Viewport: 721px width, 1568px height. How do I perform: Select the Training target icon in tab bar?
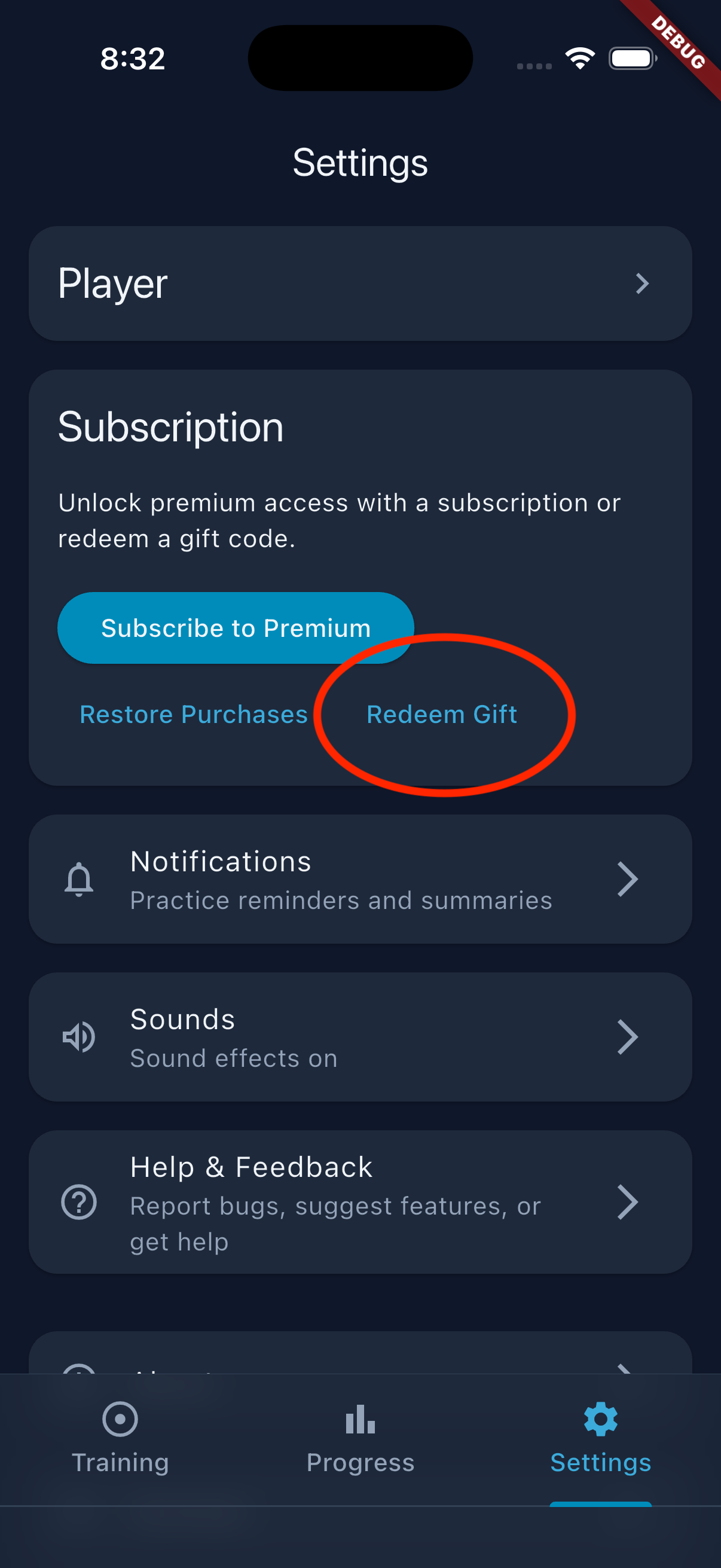[120, 1419]
